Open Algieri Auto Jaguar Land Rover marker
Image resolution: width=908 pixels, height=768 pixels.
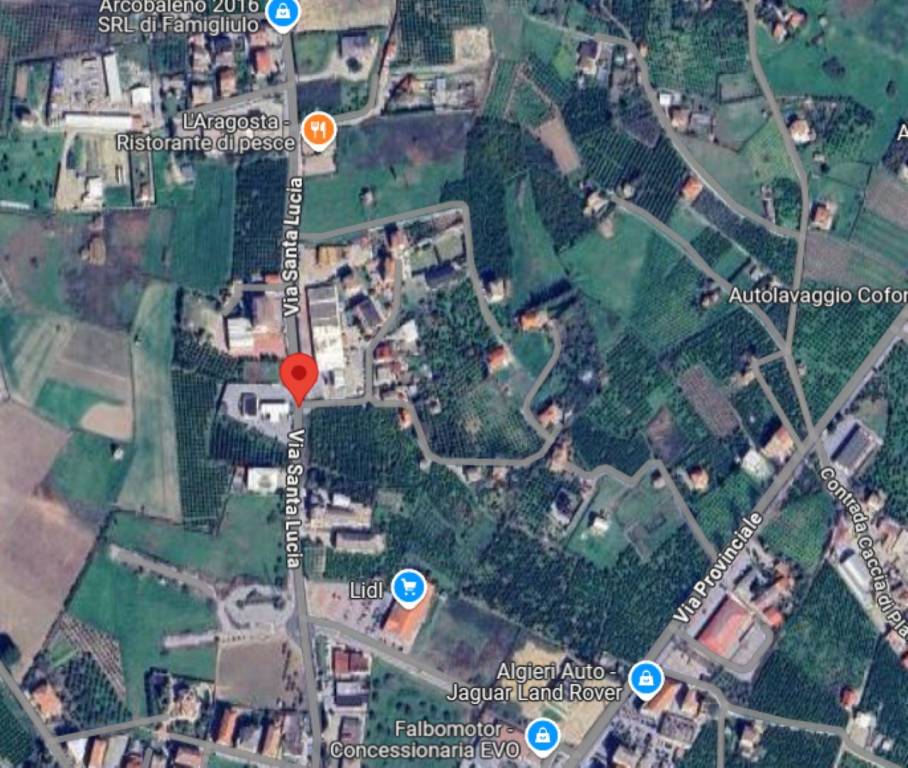coord(646,681)
